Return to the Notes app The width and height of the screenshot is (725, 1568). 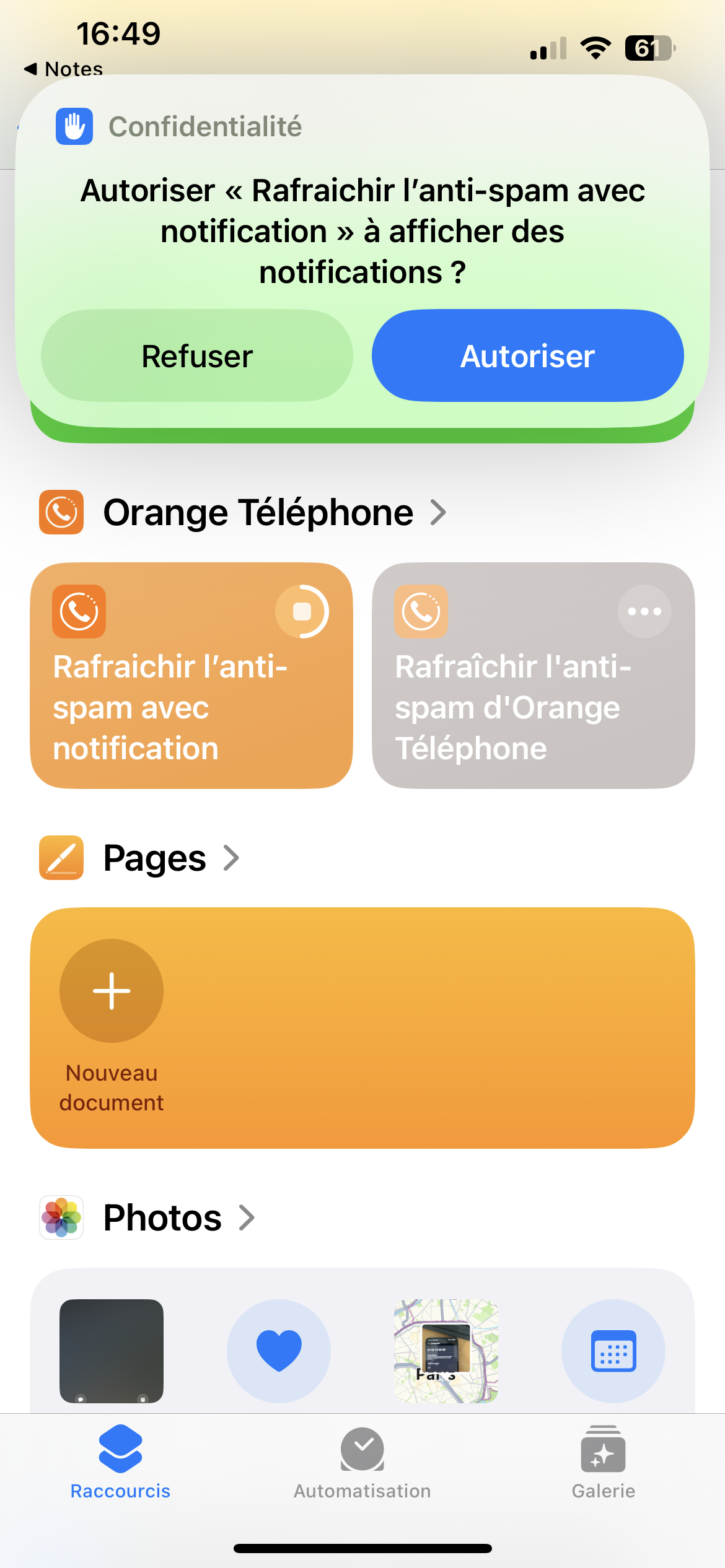[64, 69]
